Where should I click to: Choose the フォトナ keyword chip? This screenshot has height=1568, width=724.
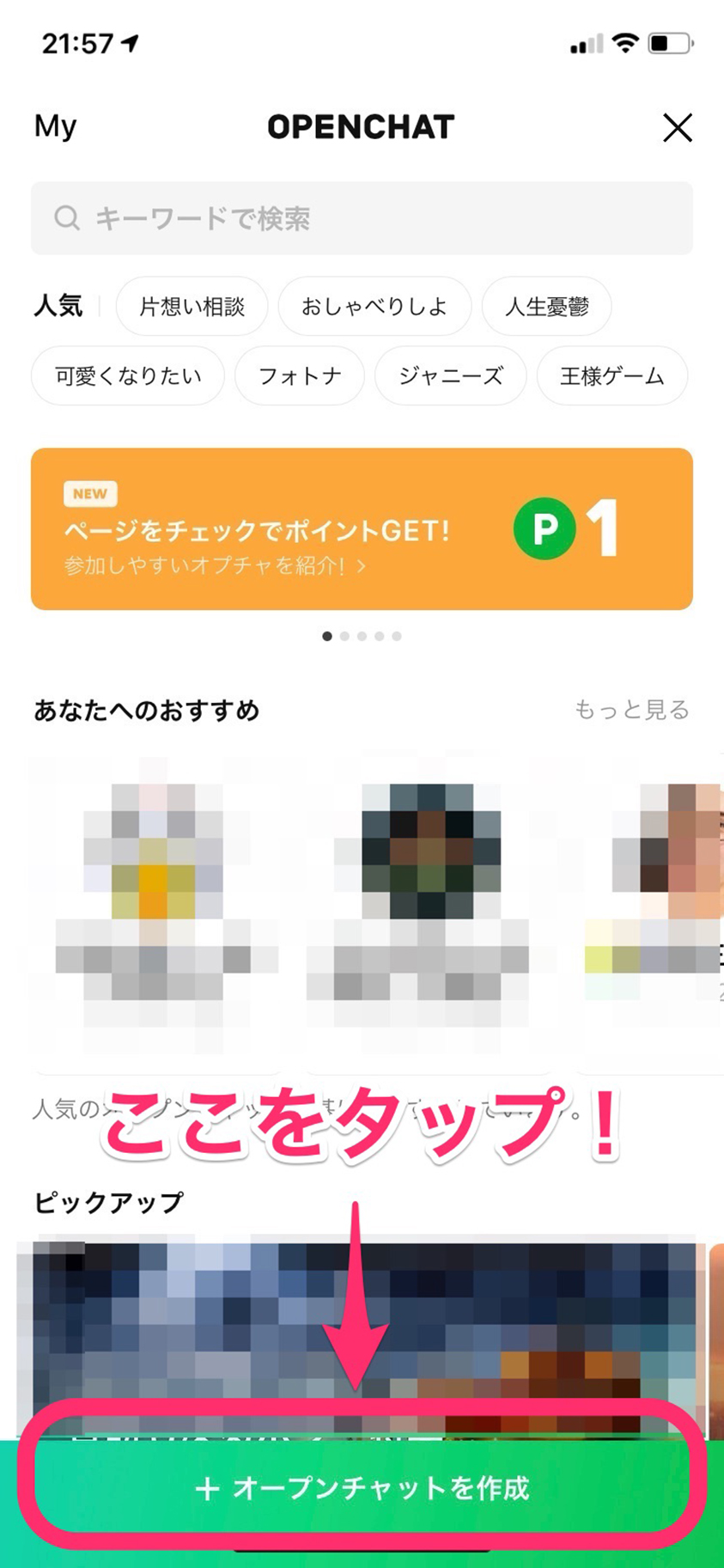(300, 376)
